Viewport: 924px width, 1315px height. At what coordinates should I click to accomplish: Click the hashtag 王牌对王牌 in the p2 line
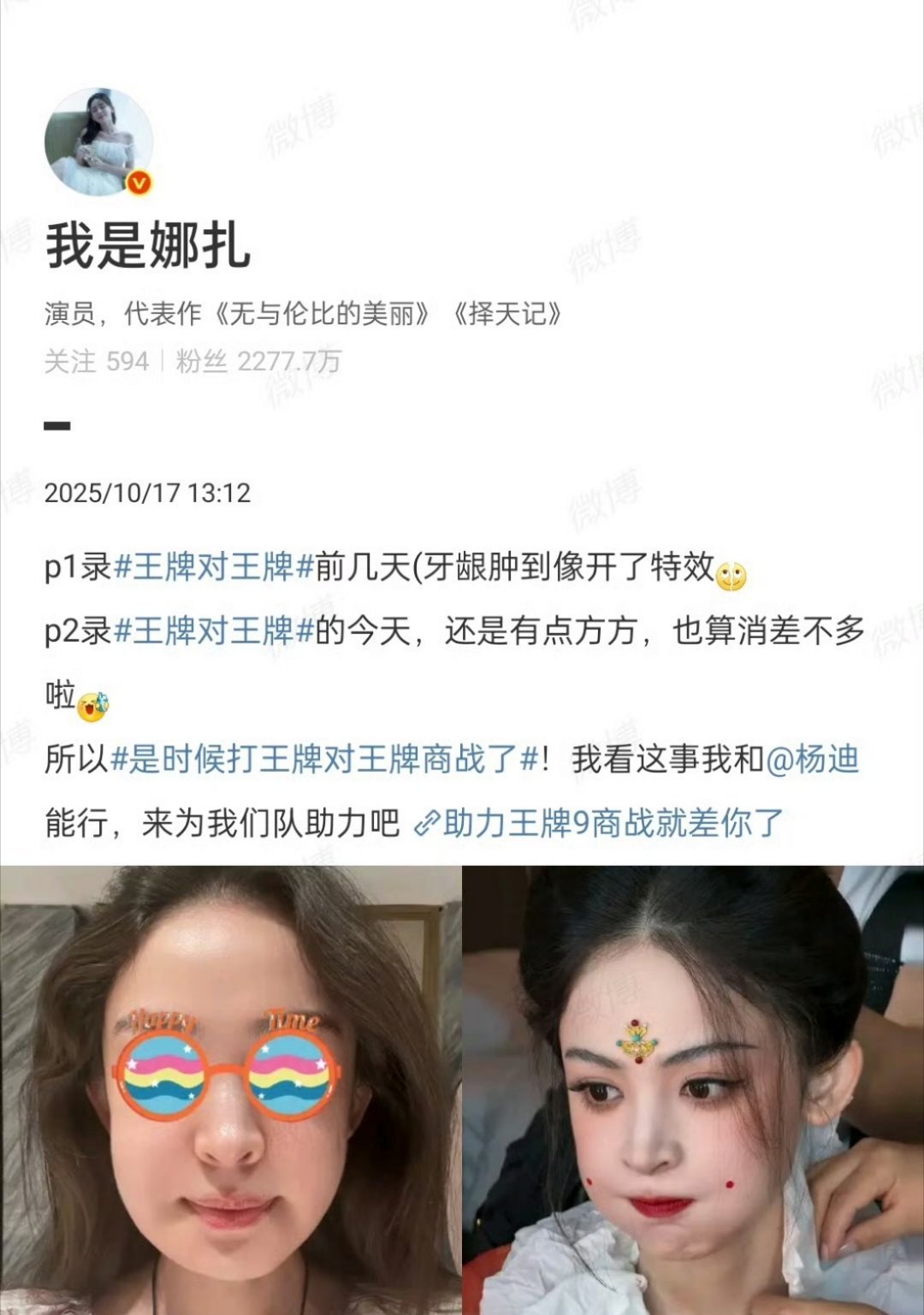point(211,631)
